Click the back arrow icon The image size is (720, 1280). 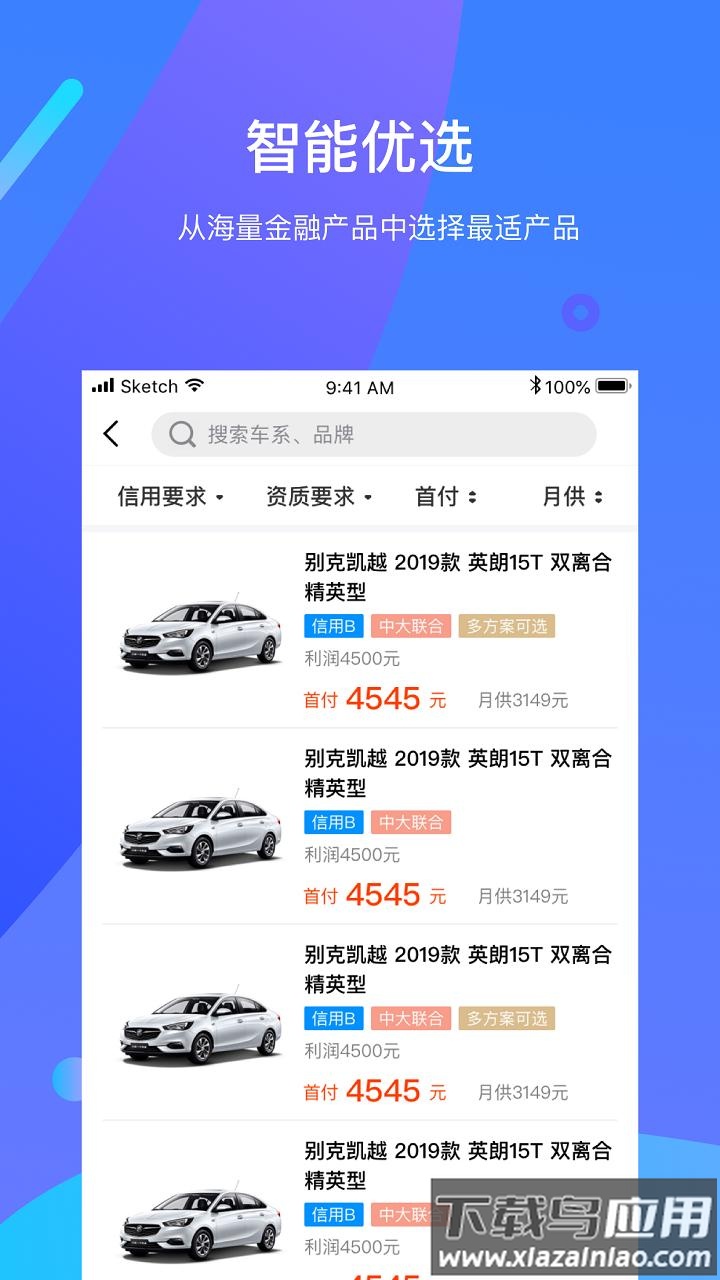point(111,435)
